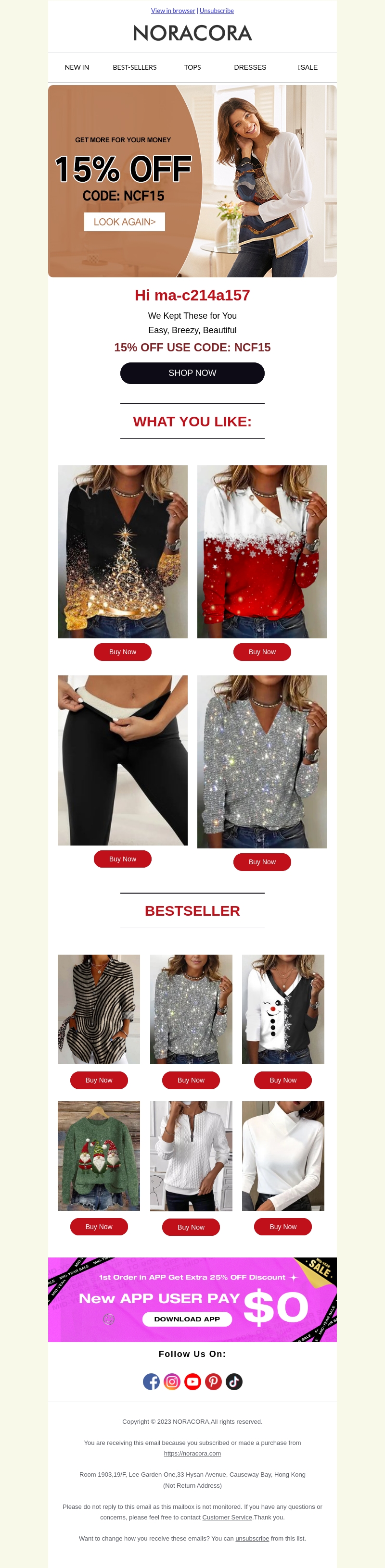Buy the black gold Christmas tree top
Image resolution: width=385 pixels, height=1568 pixels.
pos(122,651)
